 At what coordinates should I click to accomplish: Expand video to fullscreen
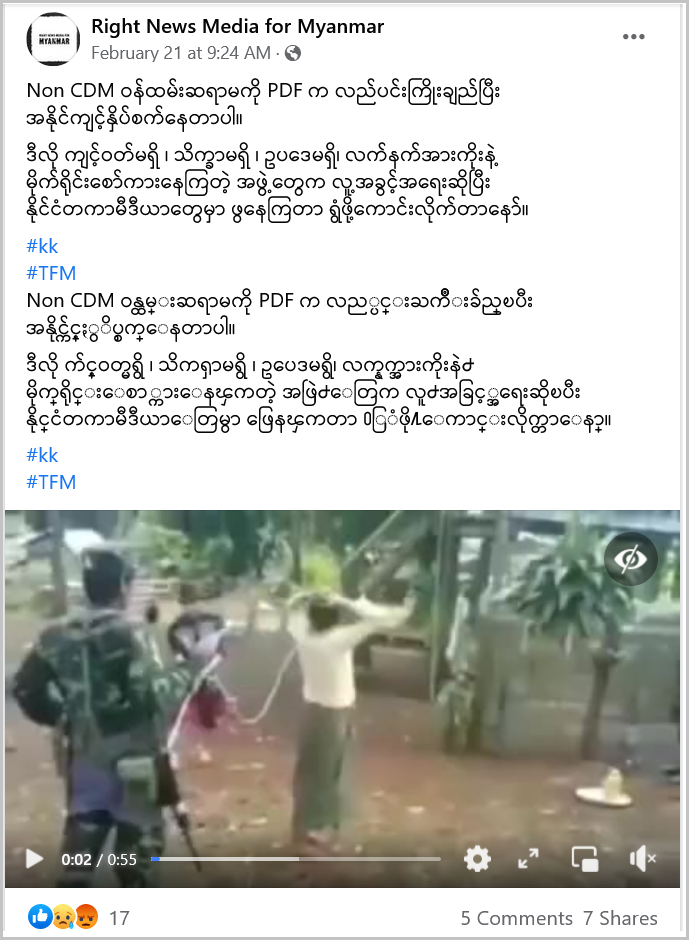tap(528, 858)
